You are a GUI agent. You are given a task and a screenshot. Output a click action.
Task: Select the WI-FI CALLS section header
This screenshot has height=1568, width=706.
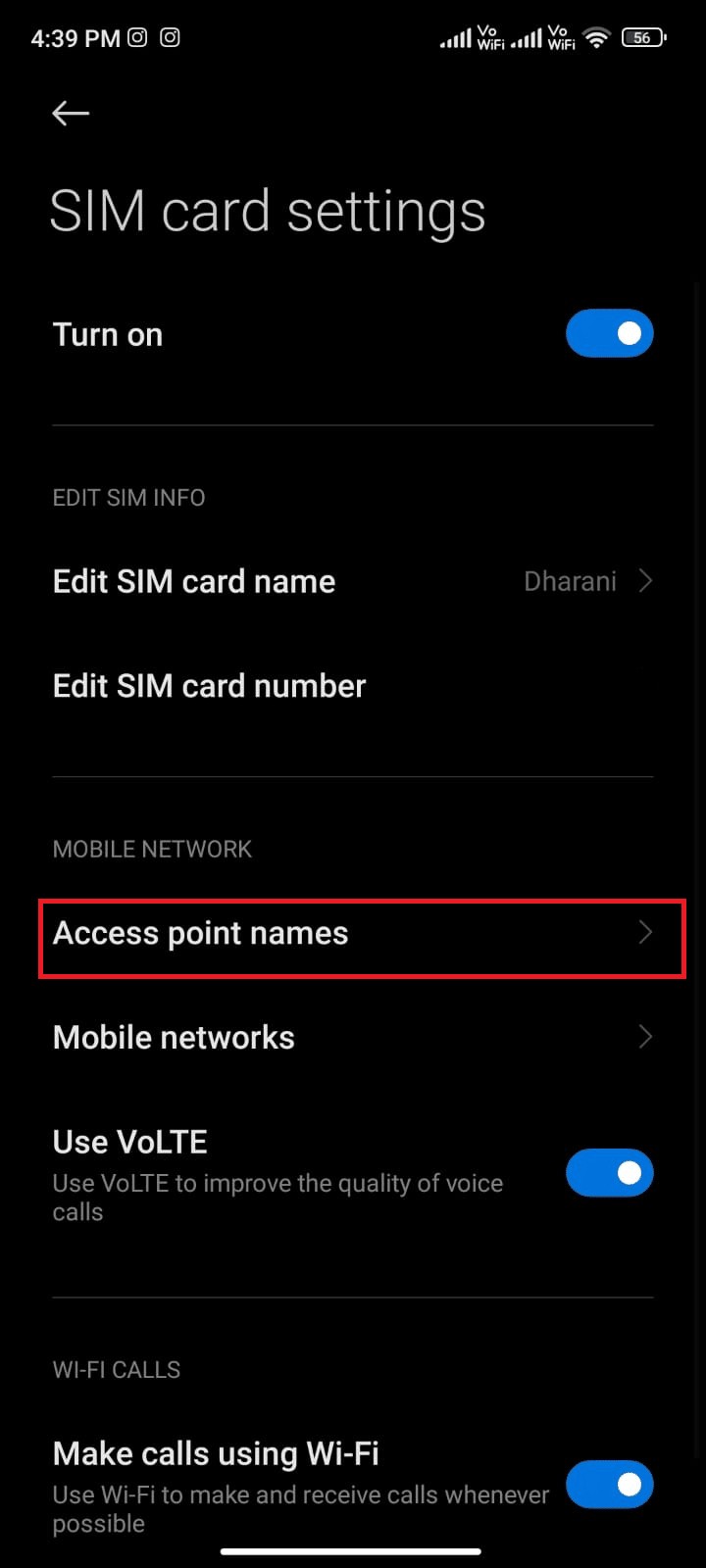coord(116,1369)
